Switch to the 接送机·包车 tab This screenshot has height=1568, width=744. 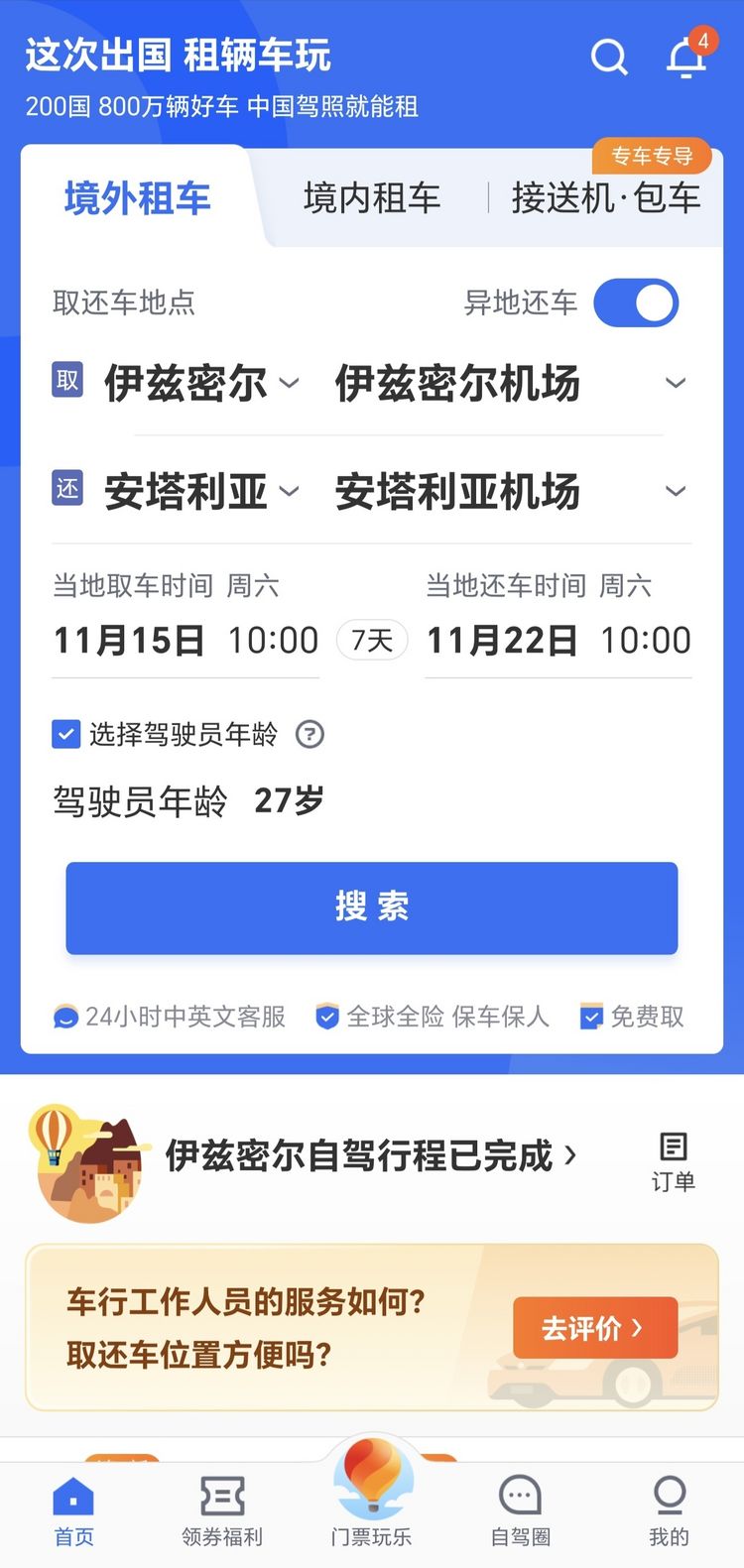605,198
